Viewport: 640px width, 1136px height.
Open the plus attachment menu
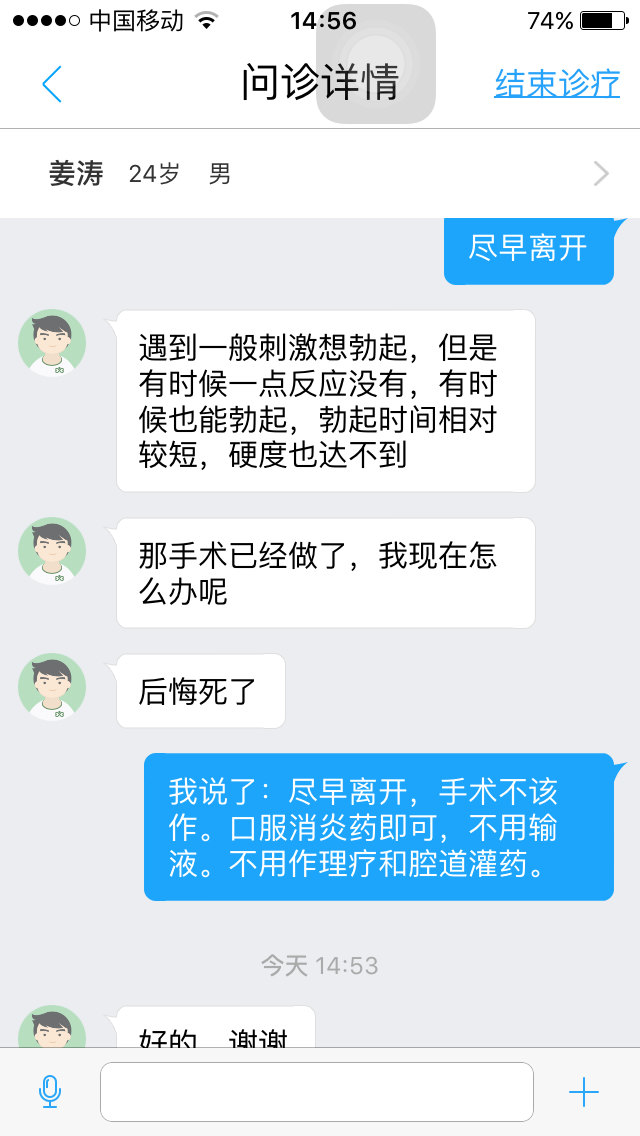pyautogui.click(x=584, y=1092)
